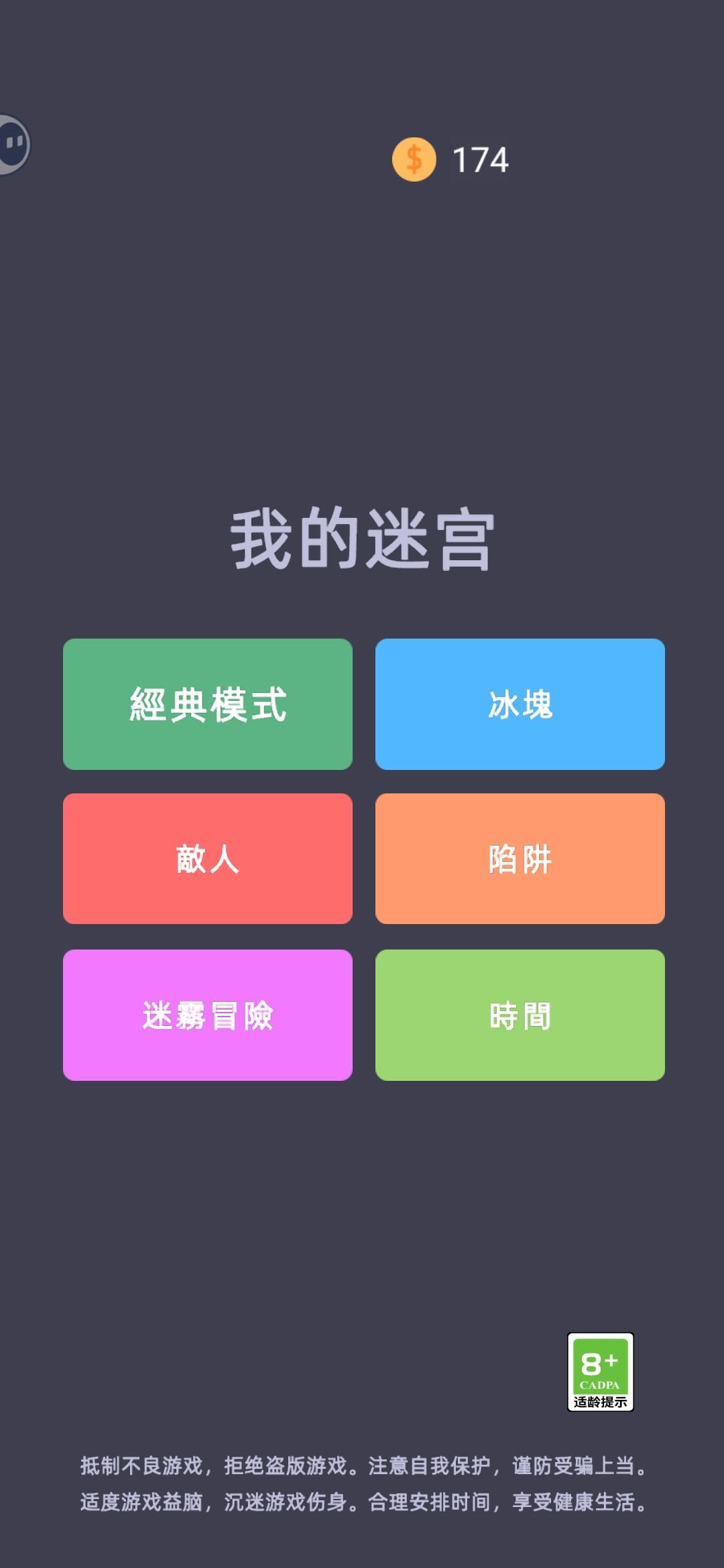The height and width of the screenshot is (1568, 724).
Task: Tap the pause icon in top-left corner
Action: tap(12, 143)
